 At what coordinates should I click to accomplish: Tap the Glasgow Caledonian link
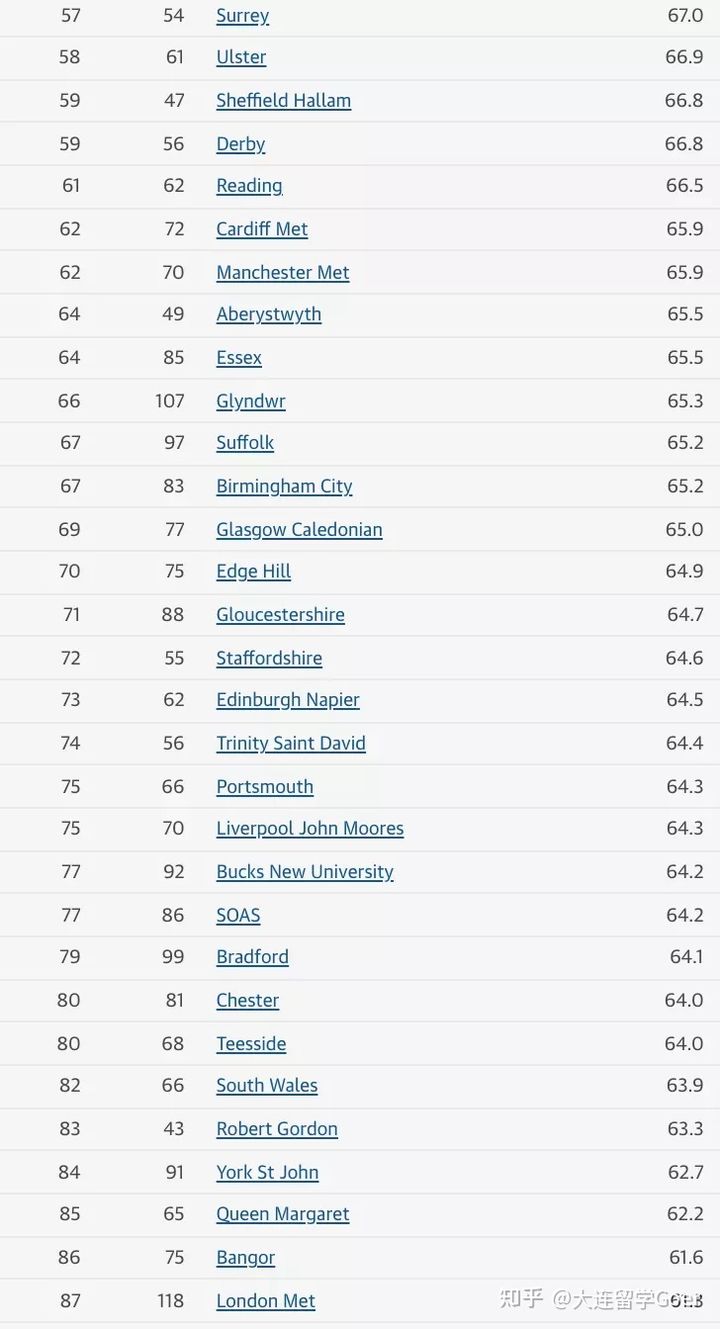tap(299, 529)
